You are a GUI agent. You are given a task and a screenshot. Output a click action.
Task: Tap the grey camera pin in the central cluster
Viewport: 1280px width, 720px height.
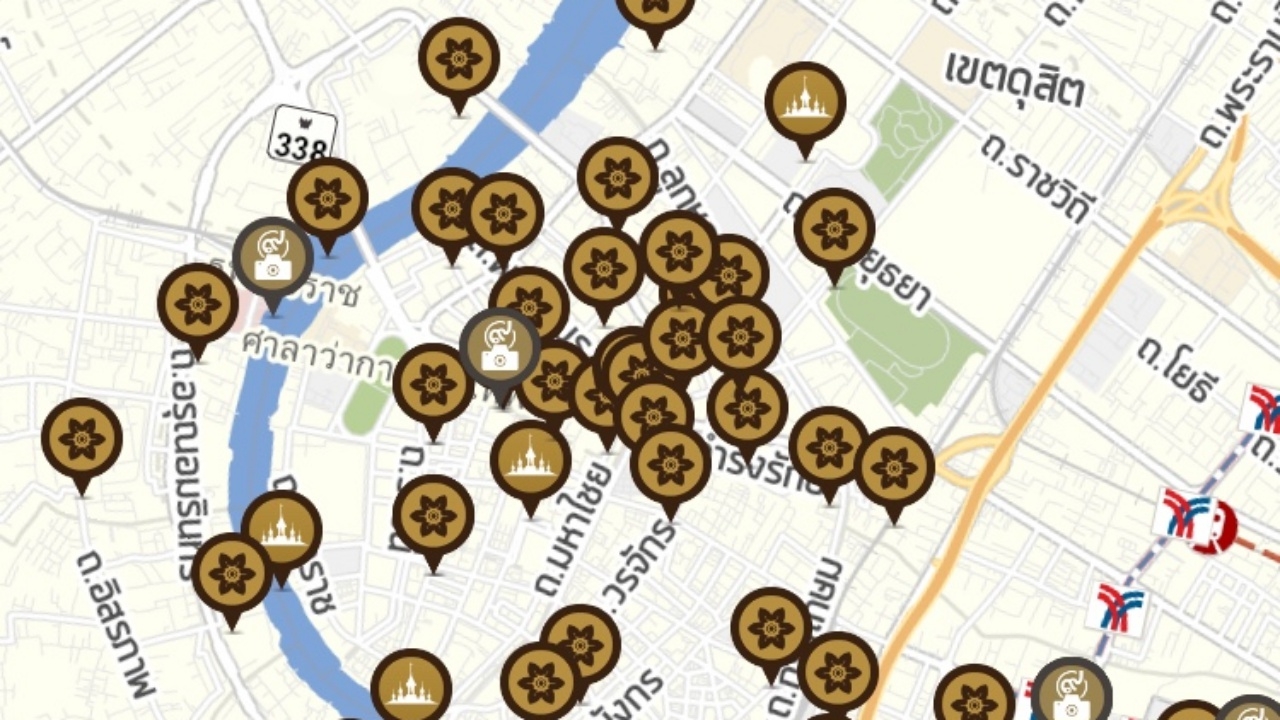click(500, 349)
